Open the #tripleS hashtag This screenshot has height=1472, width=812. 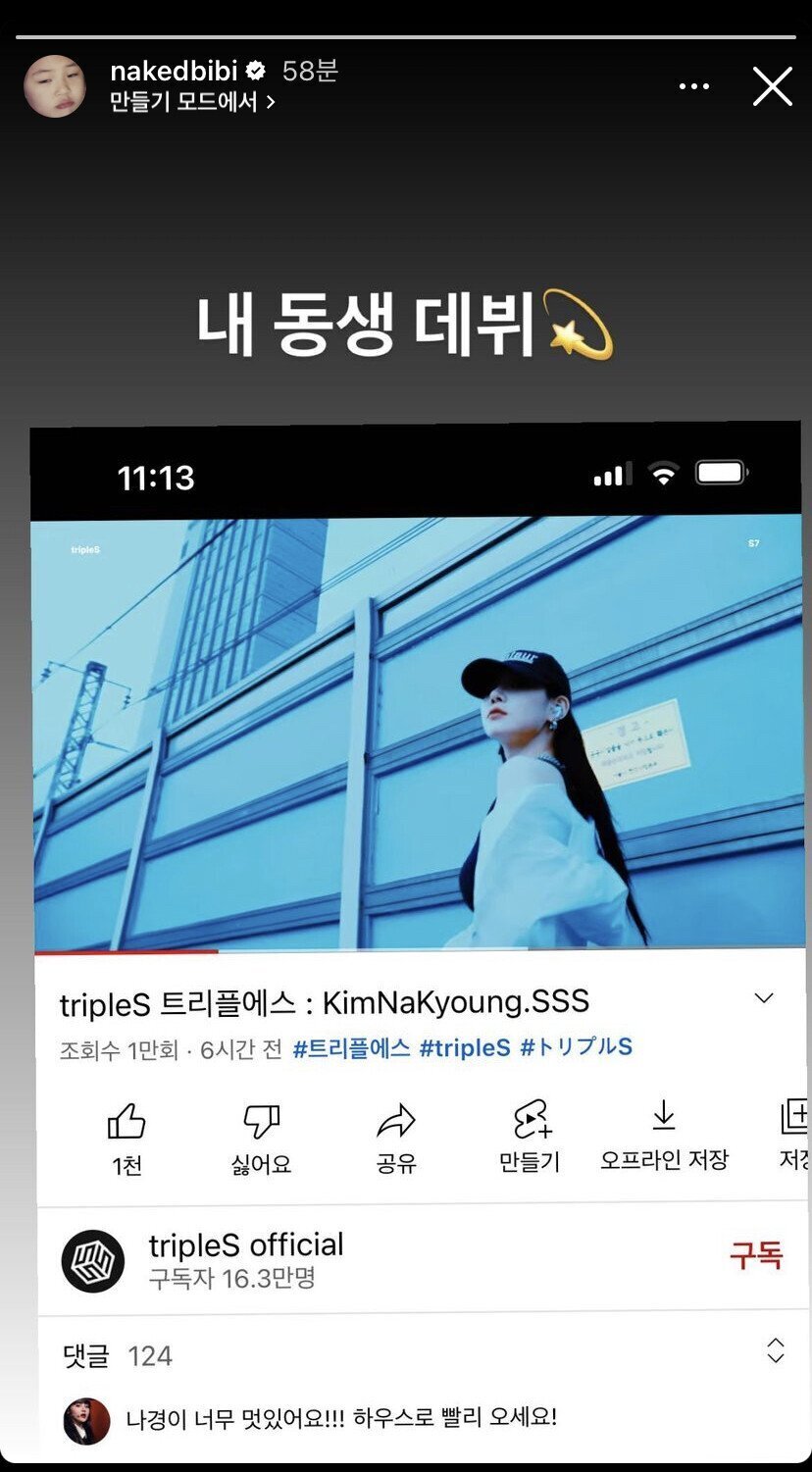click(x=468, y=1048)
